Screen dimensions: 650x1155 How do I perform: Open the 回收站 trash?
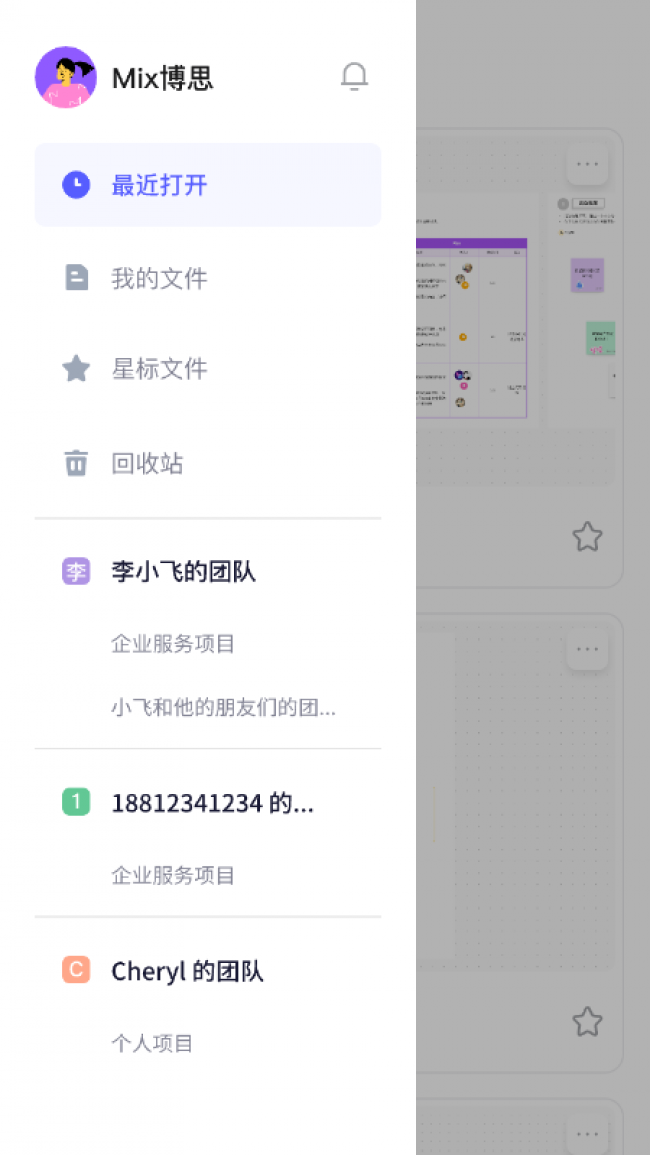click(208, 463)
